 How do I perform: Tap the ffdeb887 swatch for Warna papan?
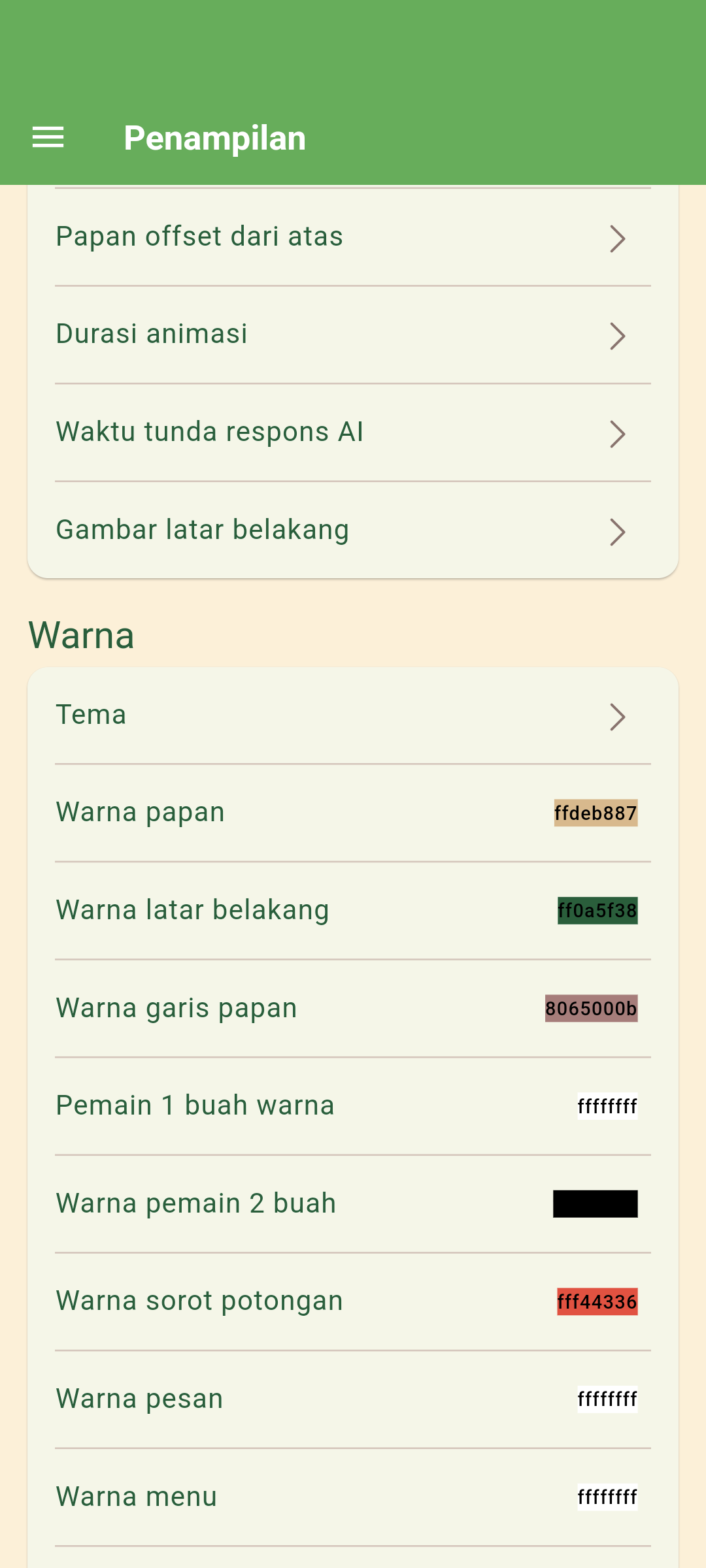click(x=596, y=813)
